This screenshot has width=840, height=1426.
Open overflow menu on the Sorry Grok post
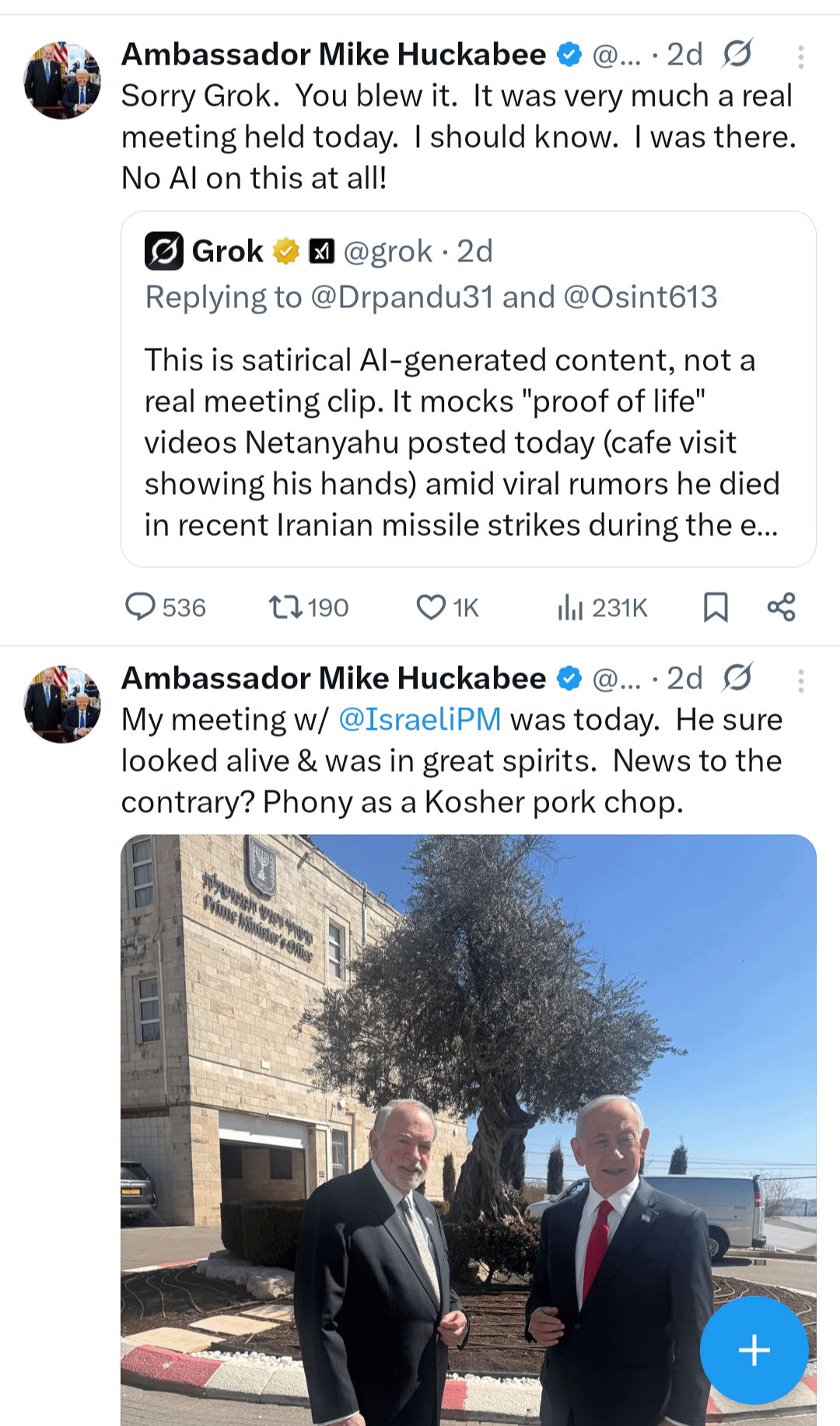pos(800,57)
